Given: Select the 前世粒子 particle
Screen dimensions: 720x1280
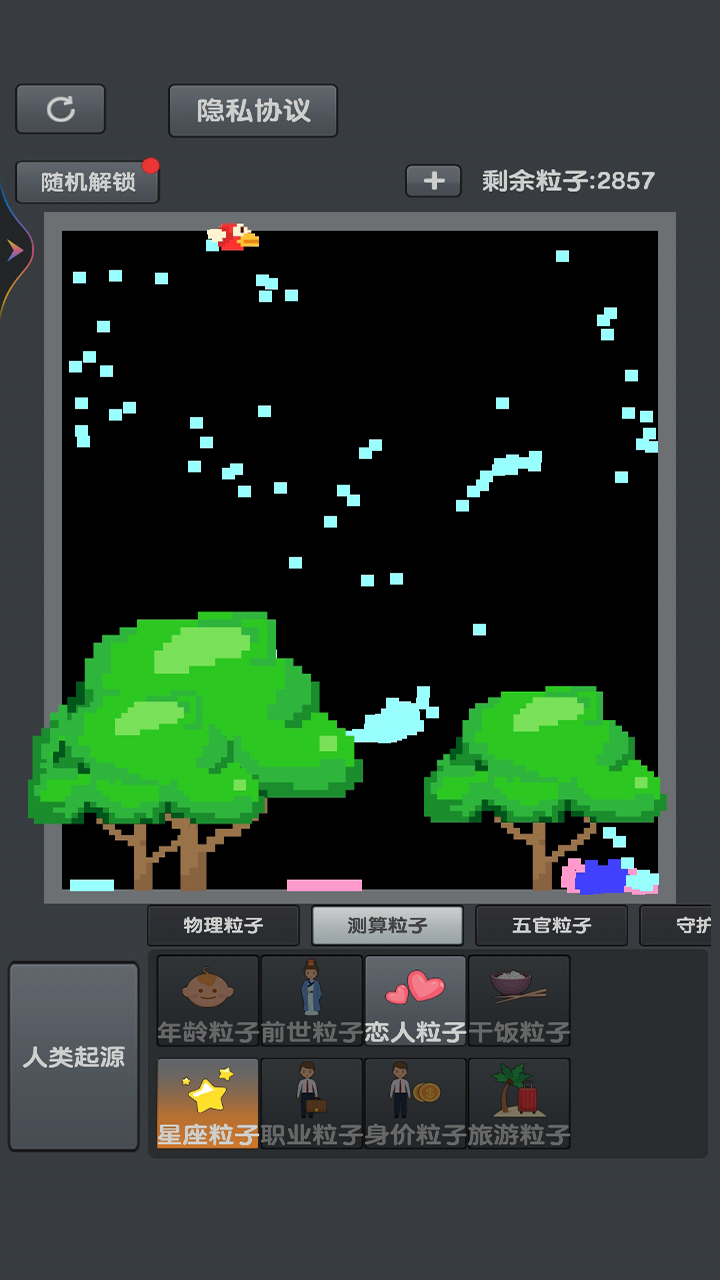Looking at the screenshot, I should 312,1000.
